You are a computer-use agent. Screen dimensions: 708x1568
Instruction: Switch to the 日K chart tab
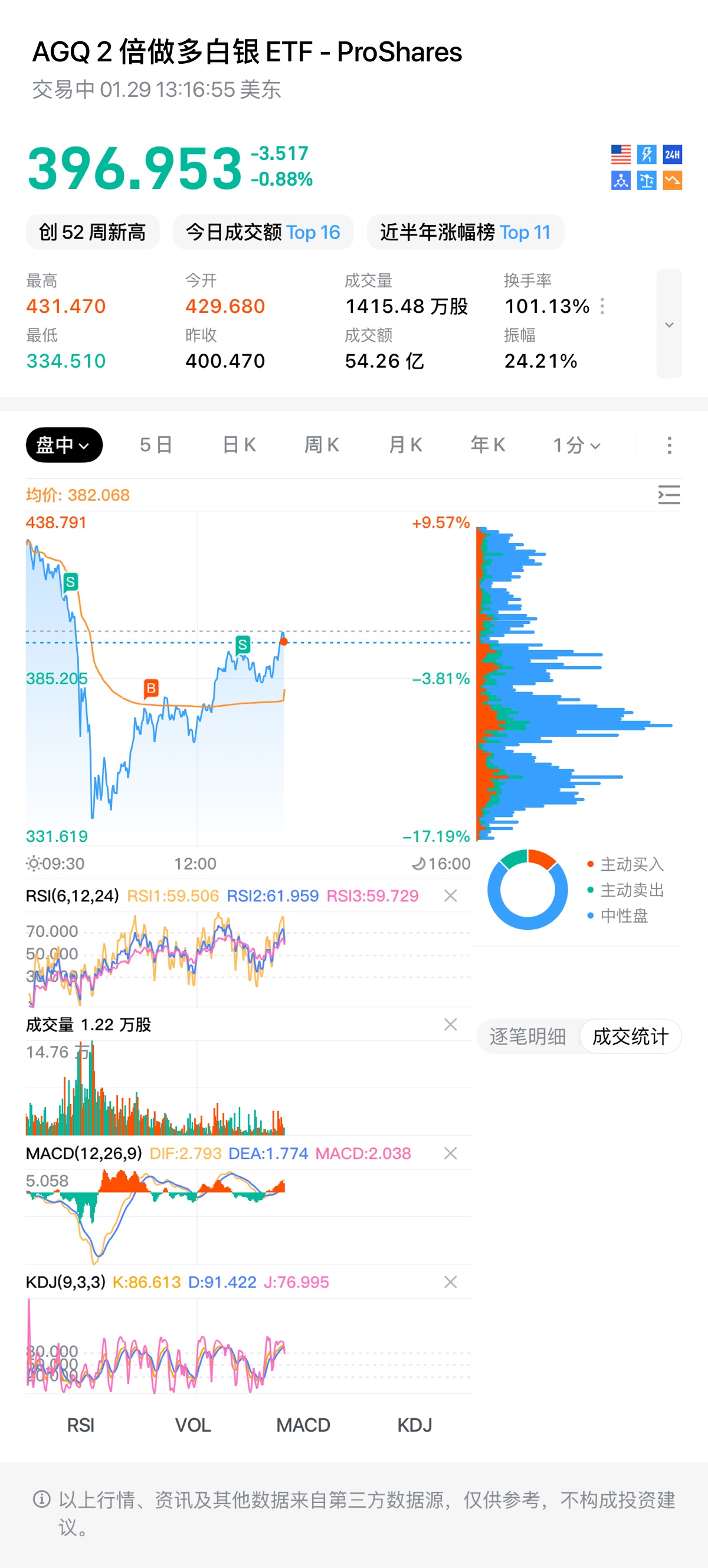239,445
